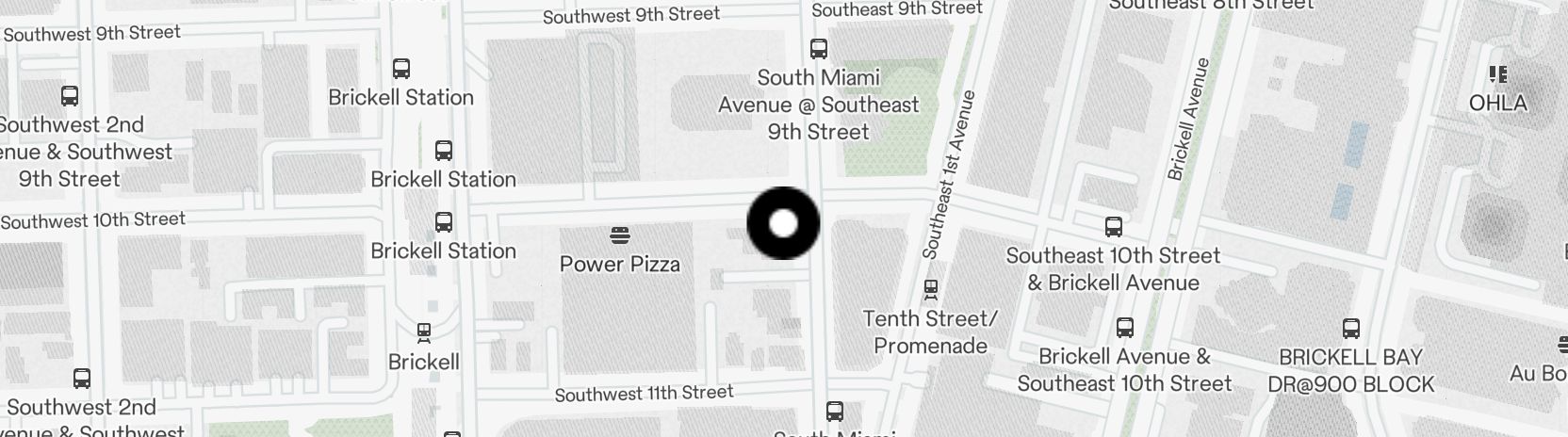This screenshot has height=437, width=1568.
Task: Select the Tenth Street/Promenade station marker
Action: pos(931,289)
